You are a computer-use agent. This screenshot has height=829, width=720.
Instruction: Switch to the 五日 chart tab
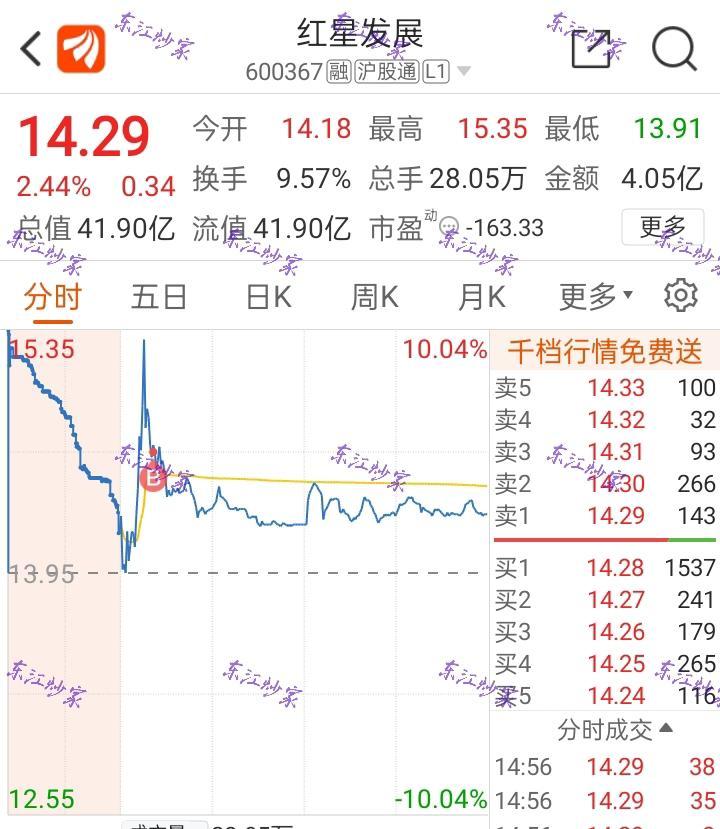click(159, 297)
